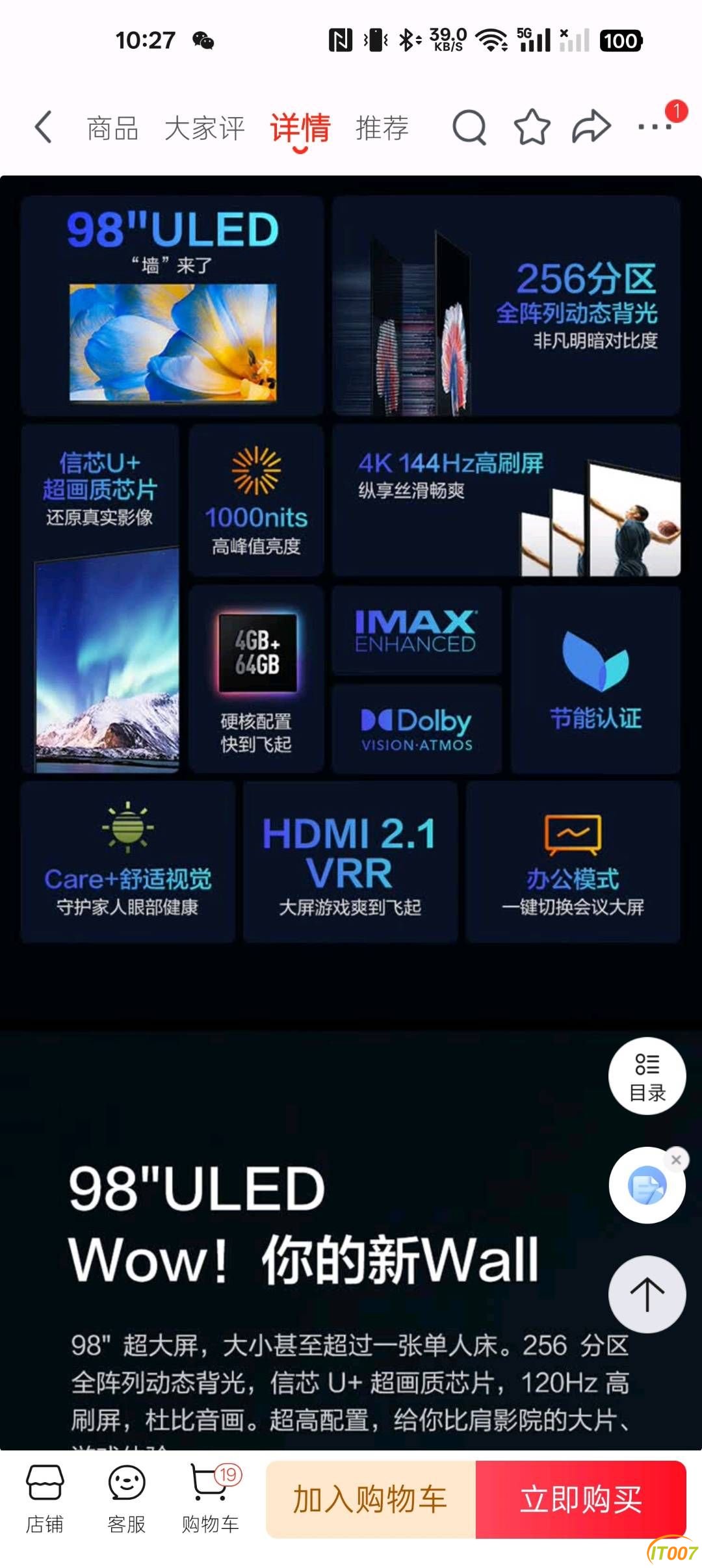This screenshot has height=1568, width=702.
Task: Jump back to top with the up arrow
Action: coord(647,1294)
